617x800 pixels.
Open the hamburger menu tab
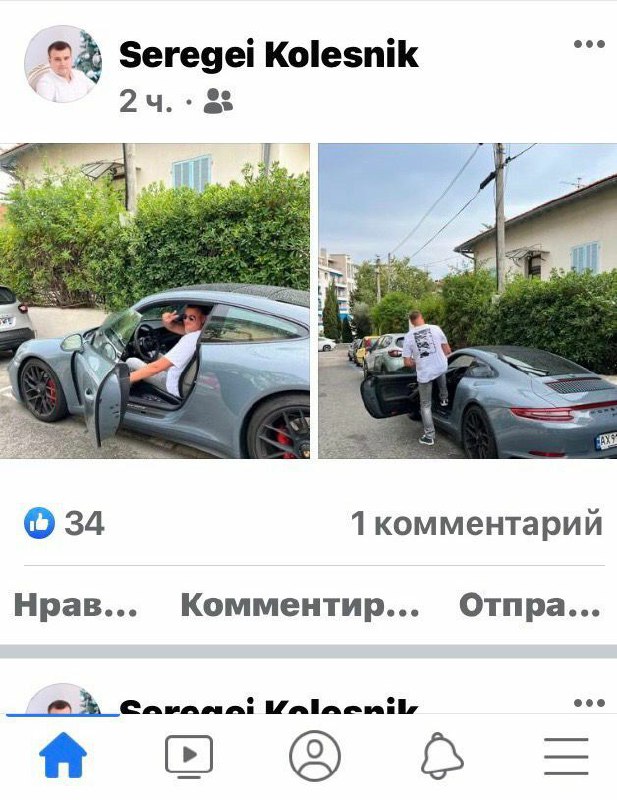(x=566, y=757)
